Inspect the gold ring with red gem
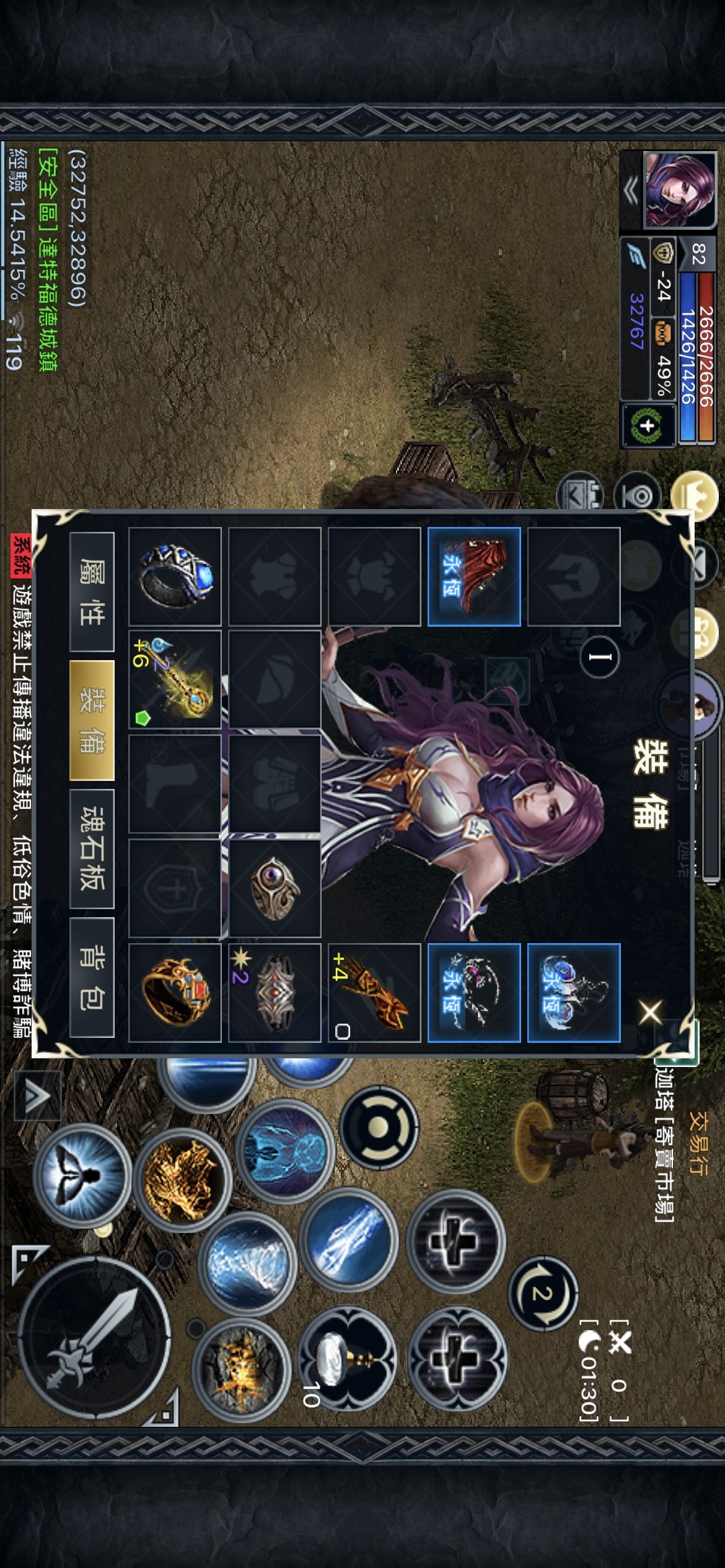Viewport: 725px width, 1568px height. click(x=175, y=993)
